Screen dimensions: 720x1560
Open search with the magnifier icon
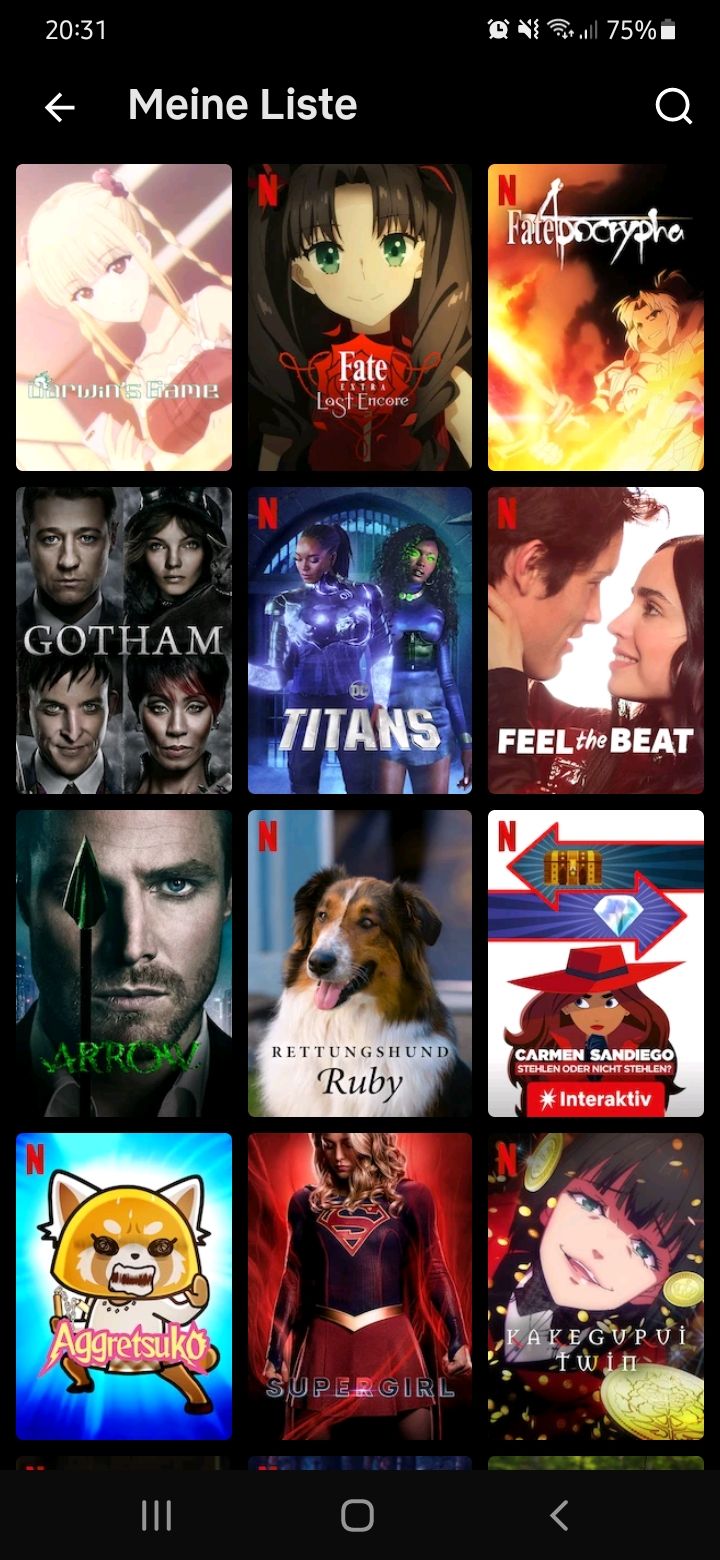[x=673, y=106]
